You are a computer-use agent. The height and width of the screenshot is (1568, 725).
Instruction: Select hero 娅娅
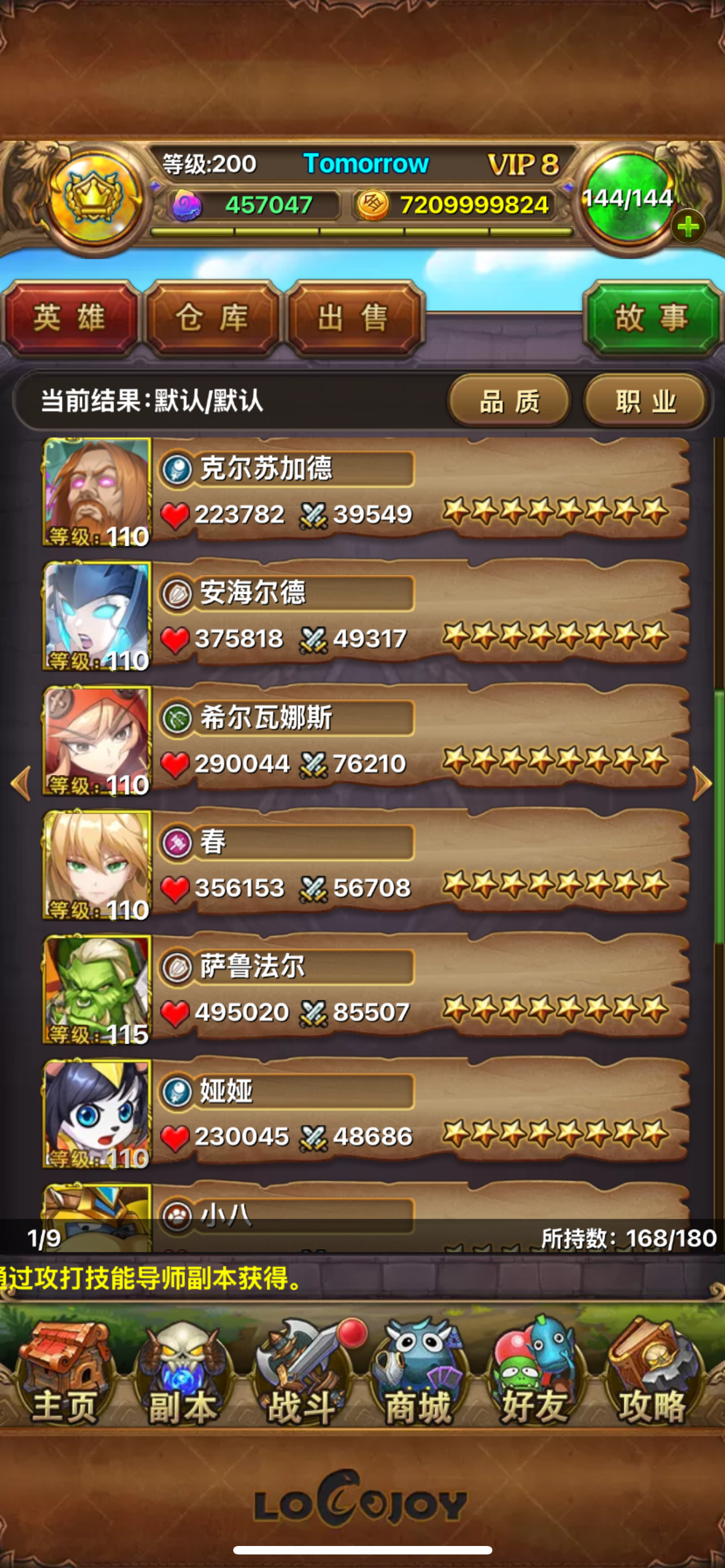click(x=365, y=1114)
